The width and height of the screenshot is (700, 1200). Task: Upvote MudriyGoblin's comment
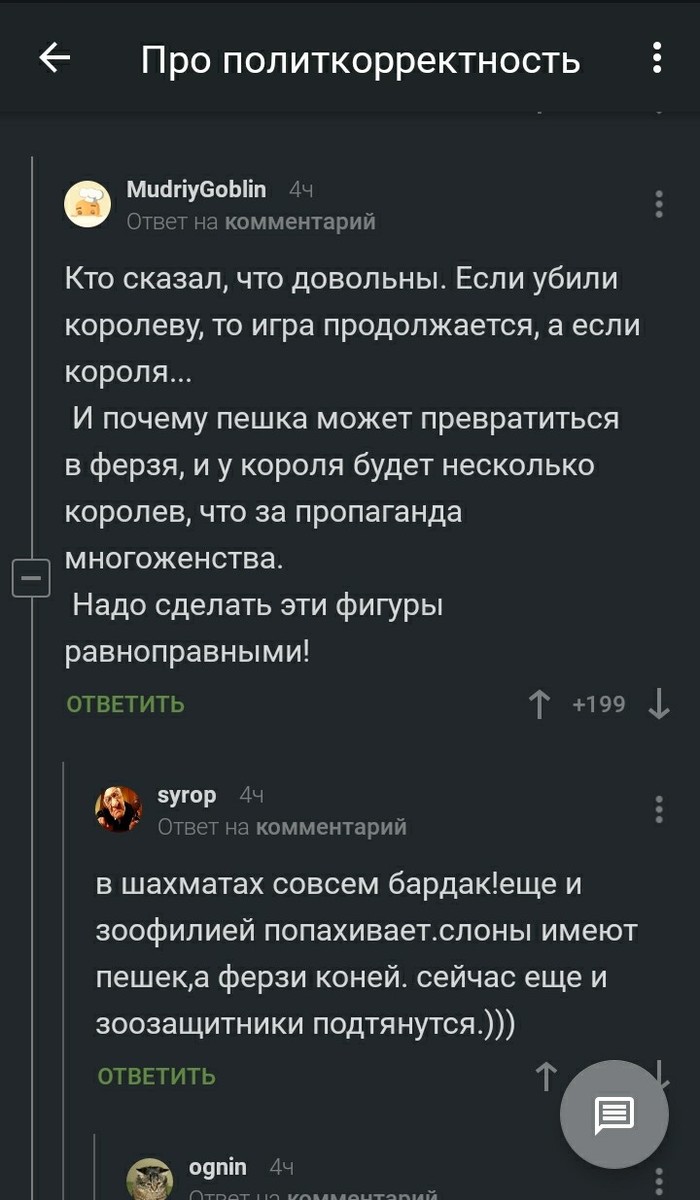539,705
